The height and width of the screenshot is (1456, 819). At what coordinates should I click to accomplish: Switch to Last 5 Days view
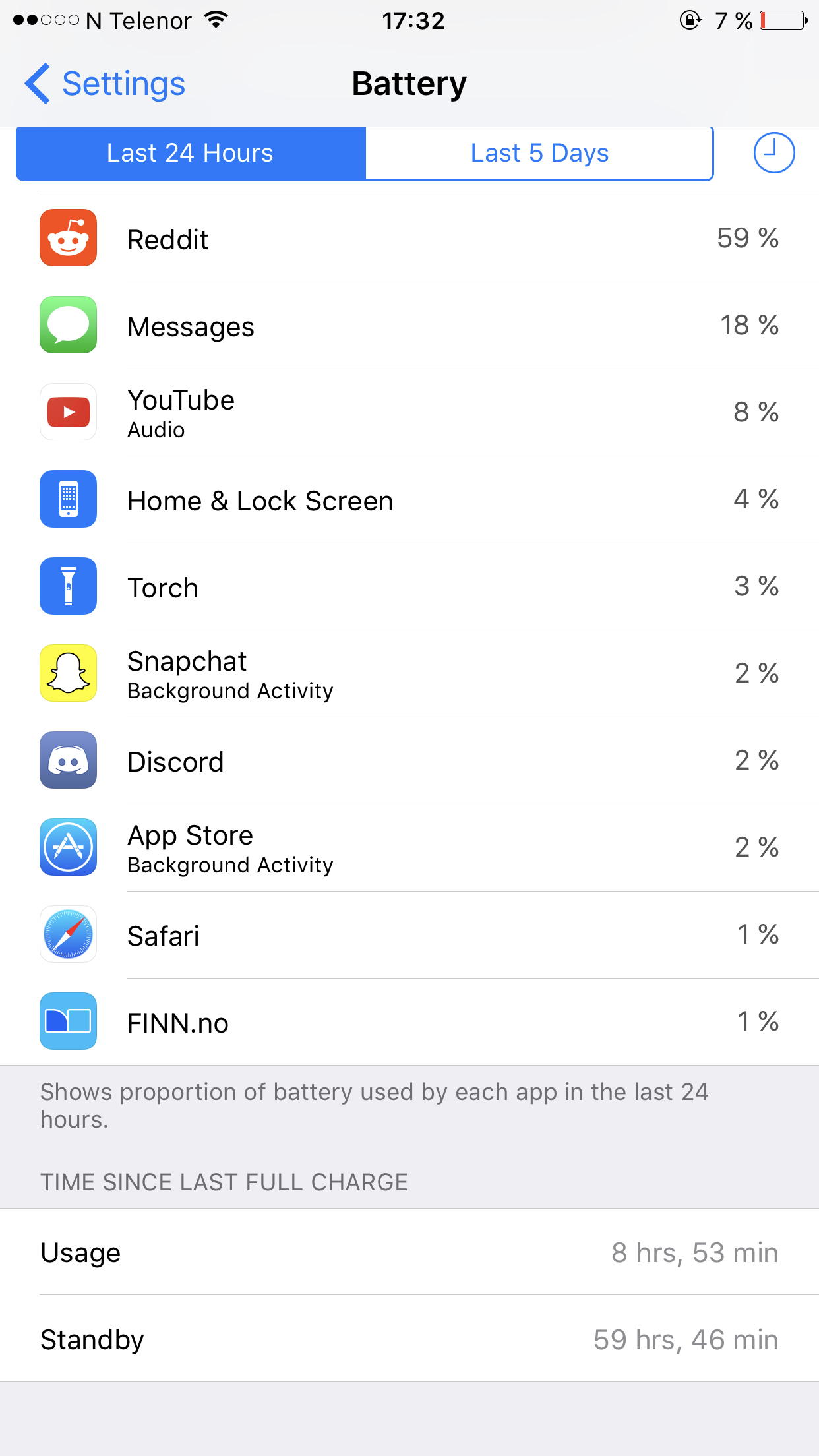[x=539, y=153]
